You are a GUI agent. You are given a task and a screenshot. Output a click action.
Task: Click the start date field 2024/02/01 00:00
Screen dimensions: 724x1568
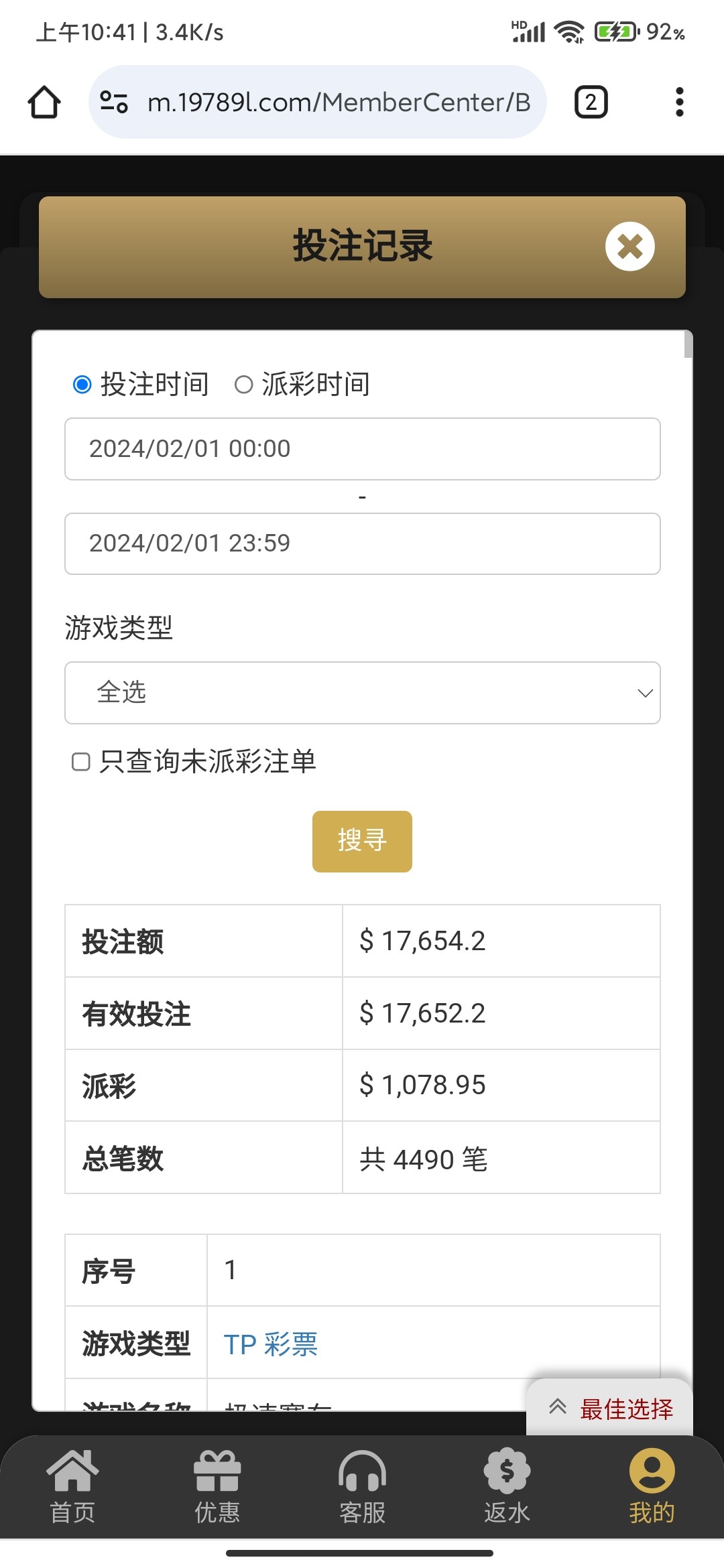coord(362,449)
